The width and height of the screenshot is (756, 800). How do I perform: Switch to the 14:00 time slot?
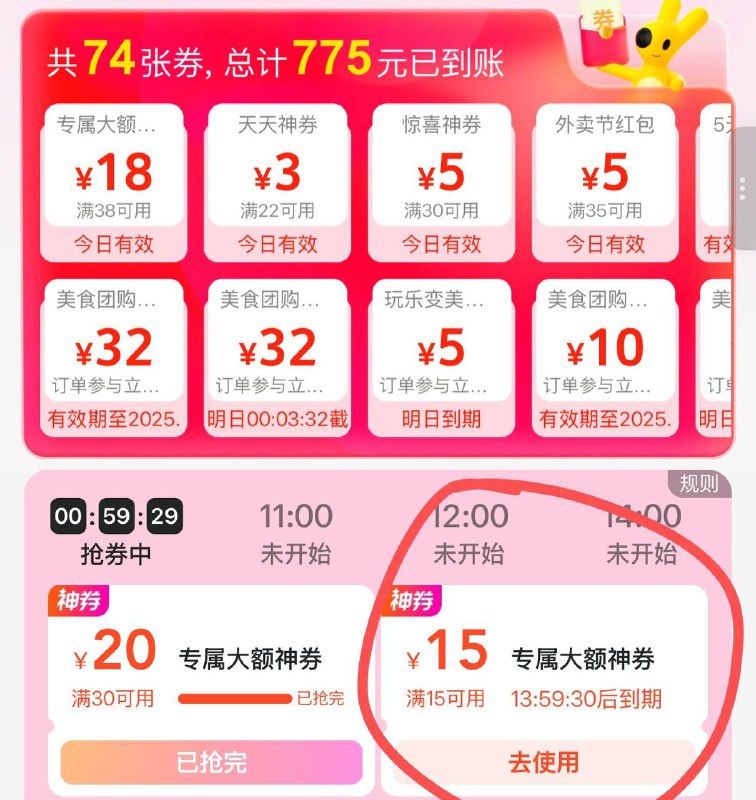click(x=642, y=534)
